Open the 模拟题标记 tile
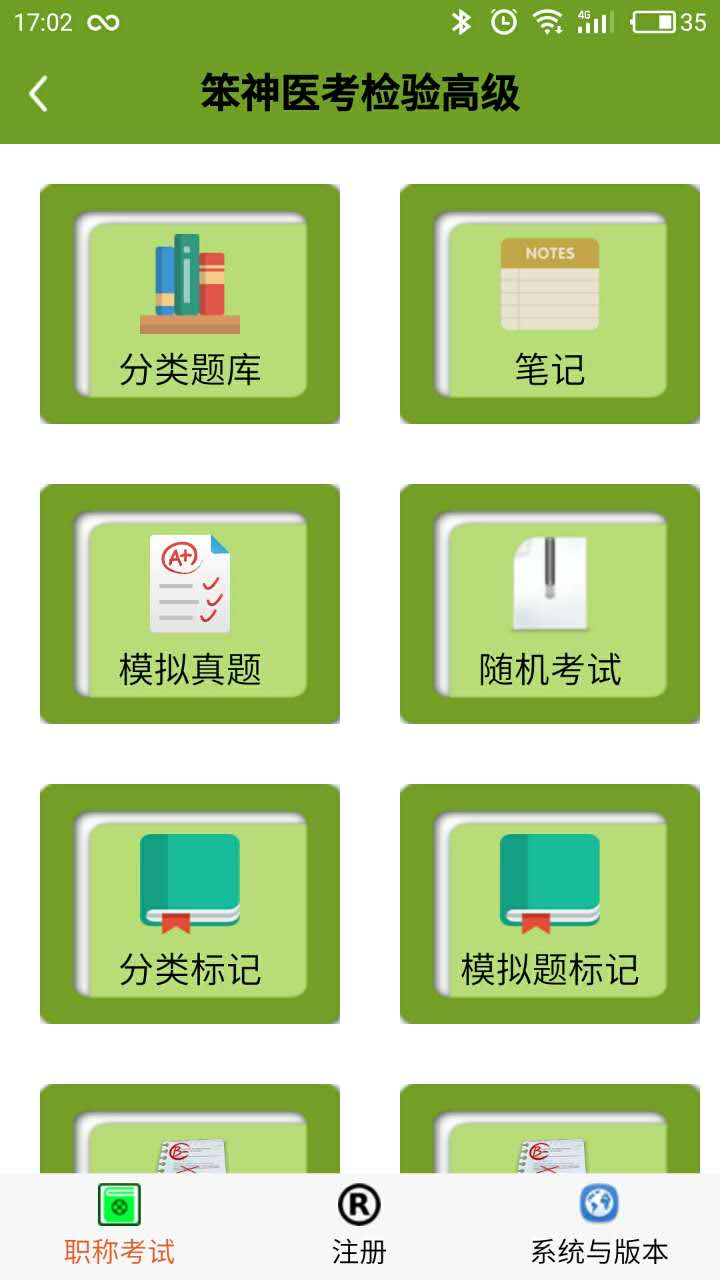The width and height of the screenshot is (720, 1280). point(550,904)
